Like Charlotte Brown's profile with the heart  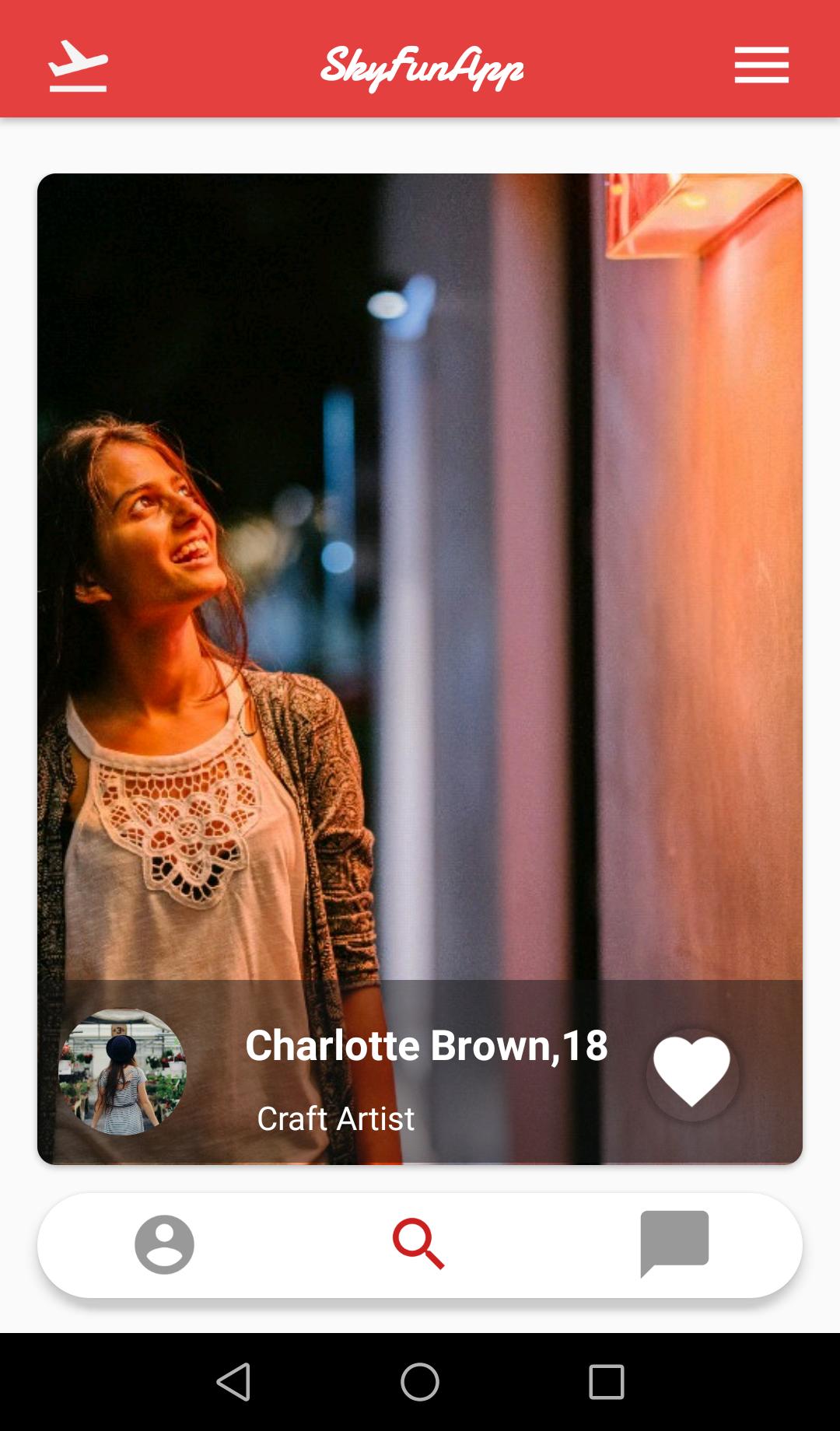[x=691, y=1072]
